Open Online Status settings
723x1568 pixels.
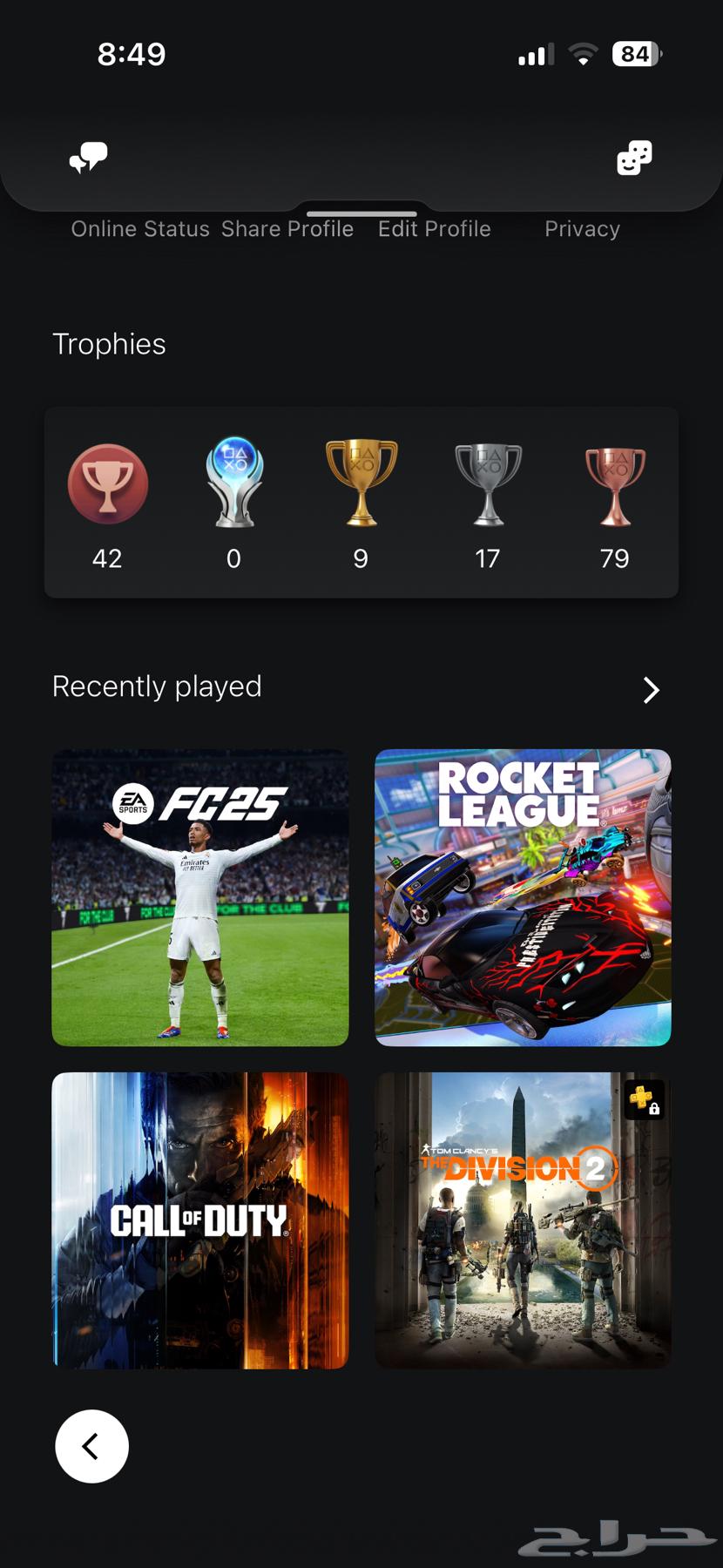coord(140,229)
